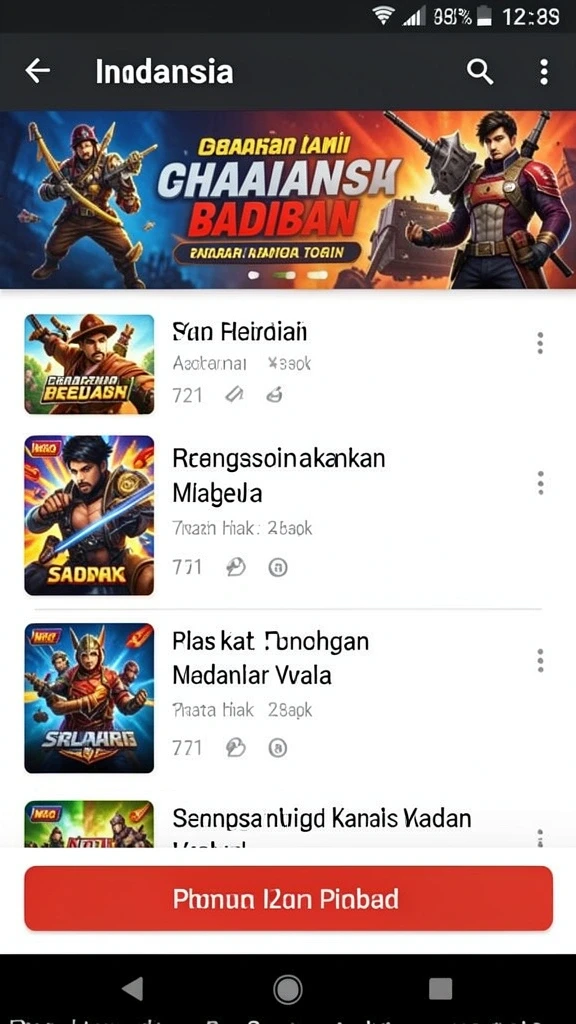Open the app bar overflow menu

pyautogui.click(x=544, y=72)
